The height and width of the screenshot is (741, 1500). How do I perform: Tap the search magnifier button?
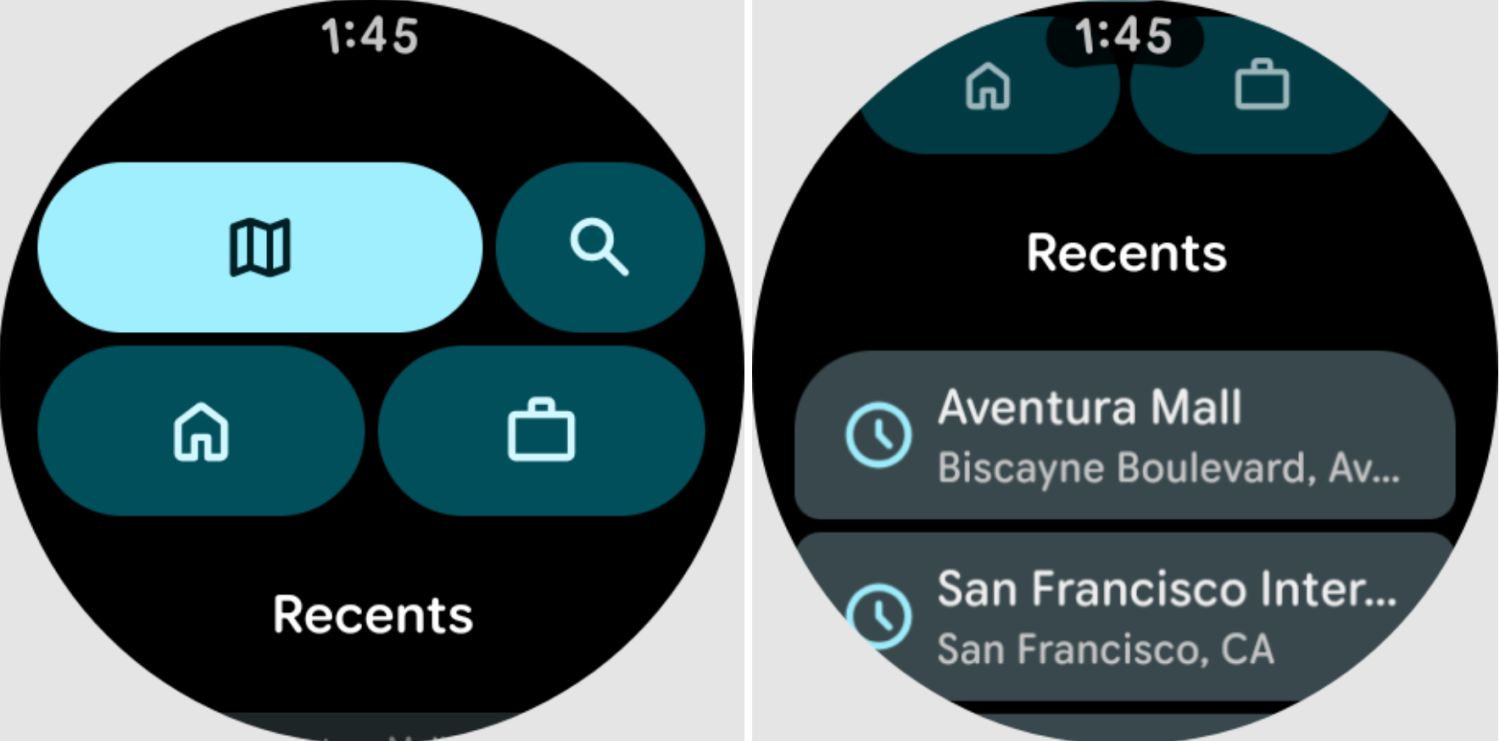599,247
